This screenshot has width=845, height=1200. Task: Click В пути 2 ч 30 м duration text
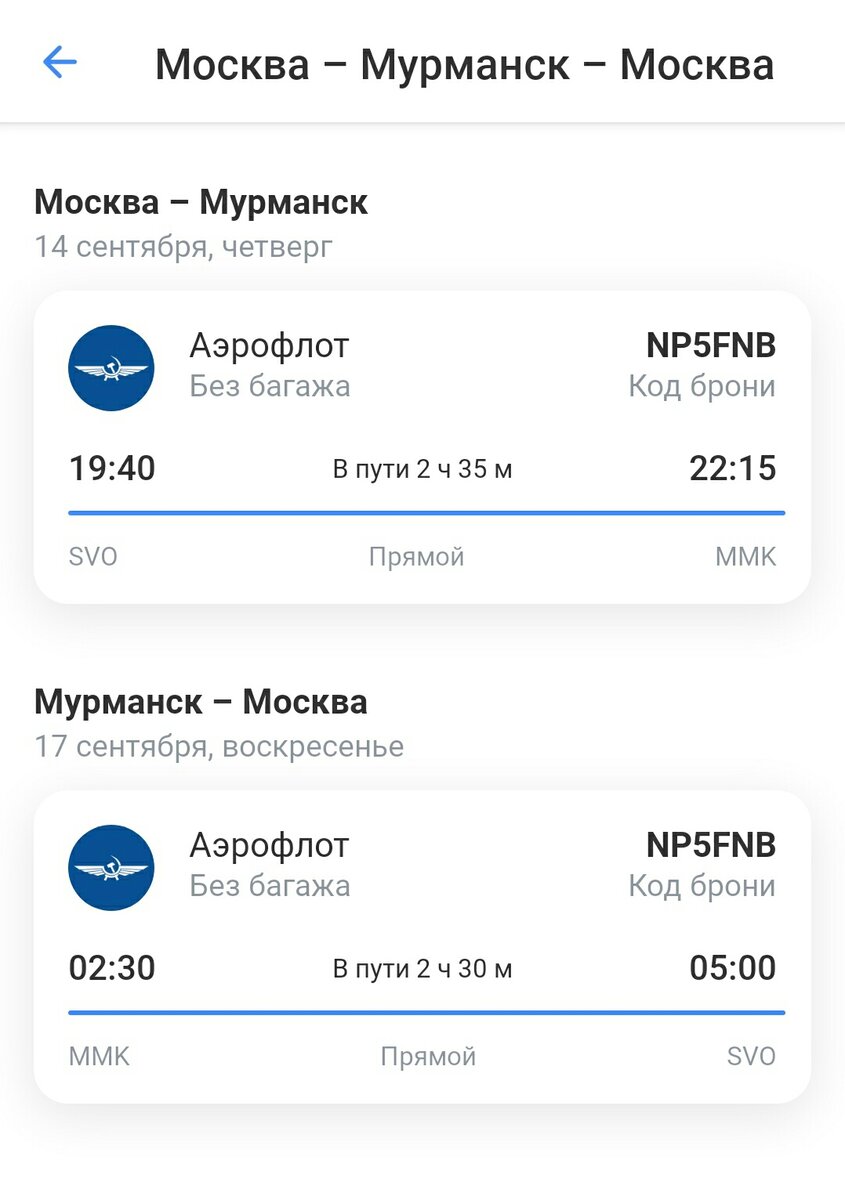[424, 967]
